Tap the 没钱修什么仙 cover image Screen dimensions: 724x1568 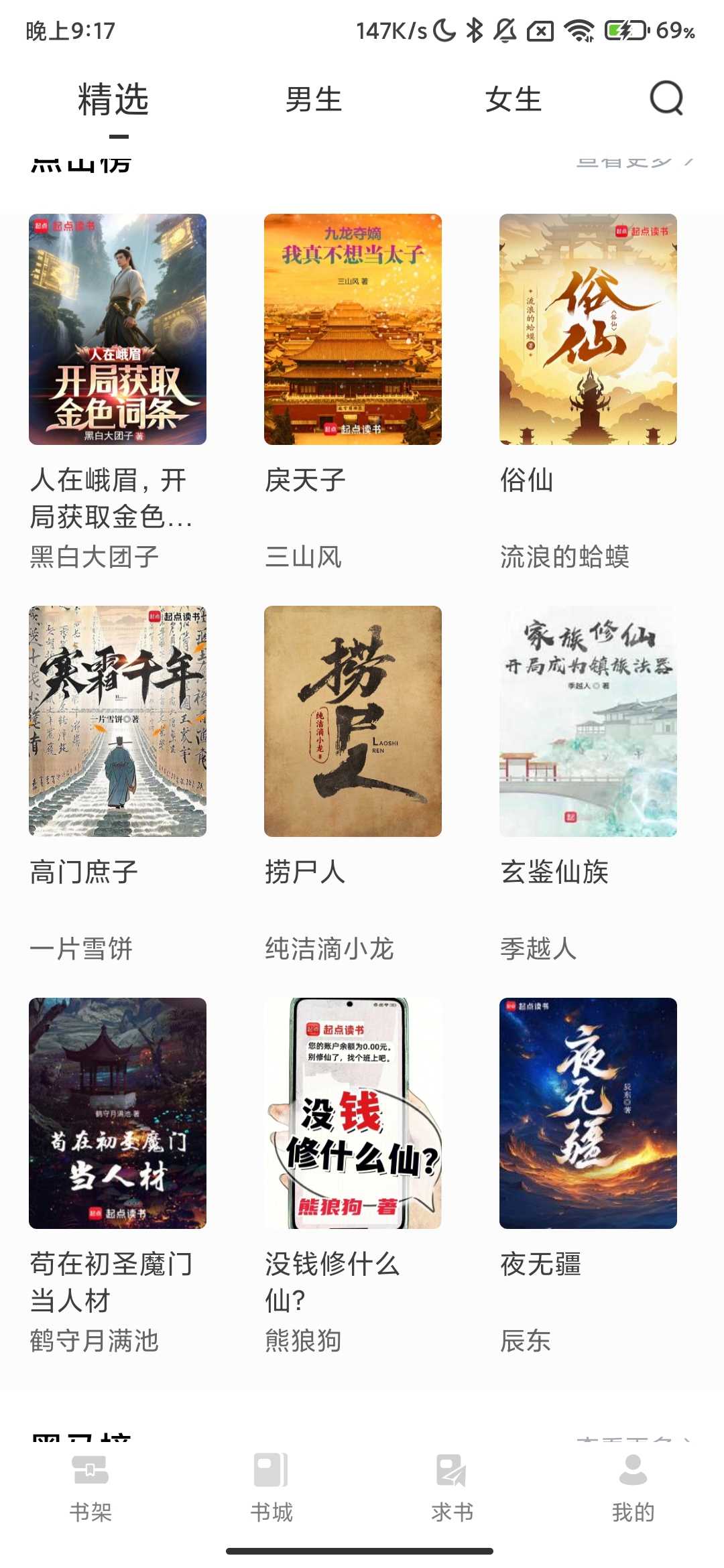point(354,1112)
